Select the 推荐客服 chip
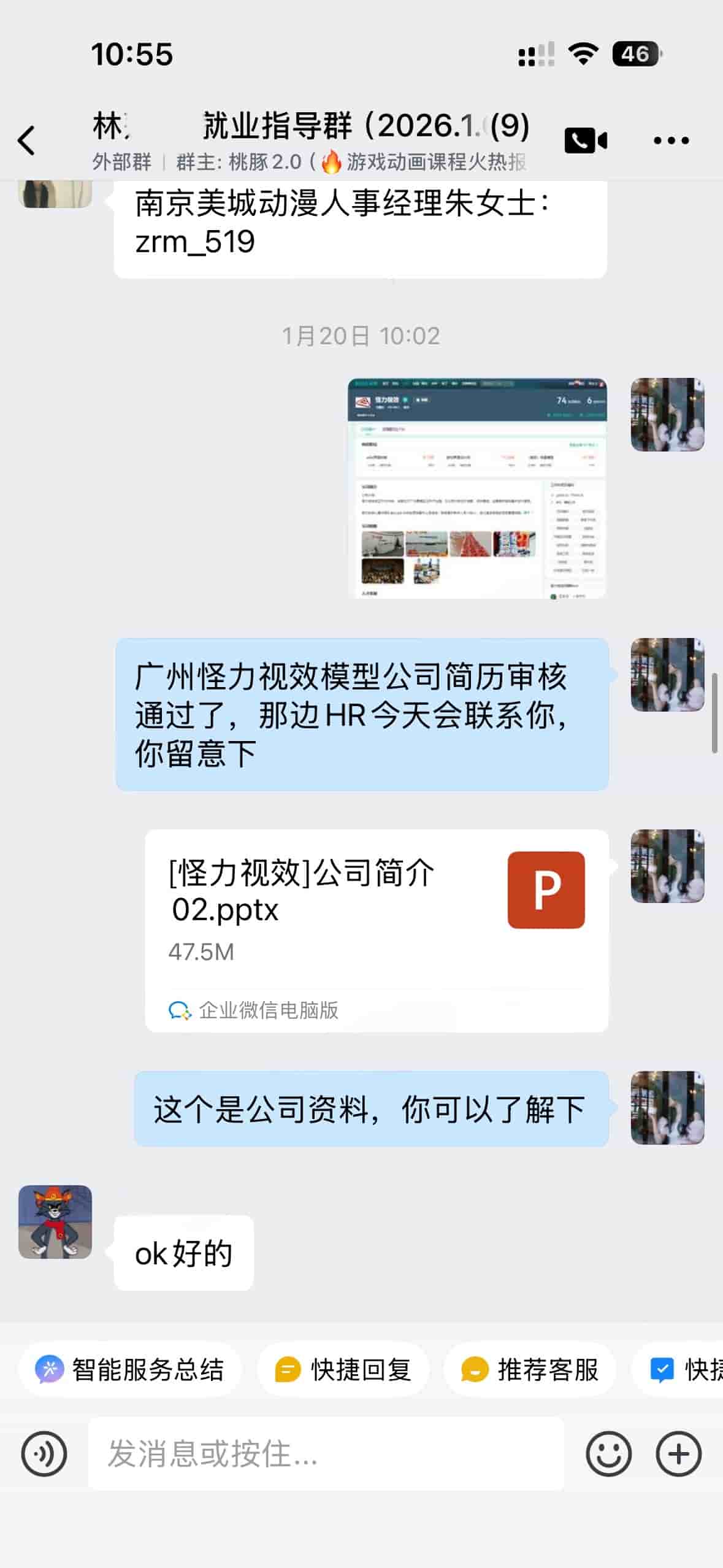The width and height of the screenshot is (723, 1568). click(530, 1370)
